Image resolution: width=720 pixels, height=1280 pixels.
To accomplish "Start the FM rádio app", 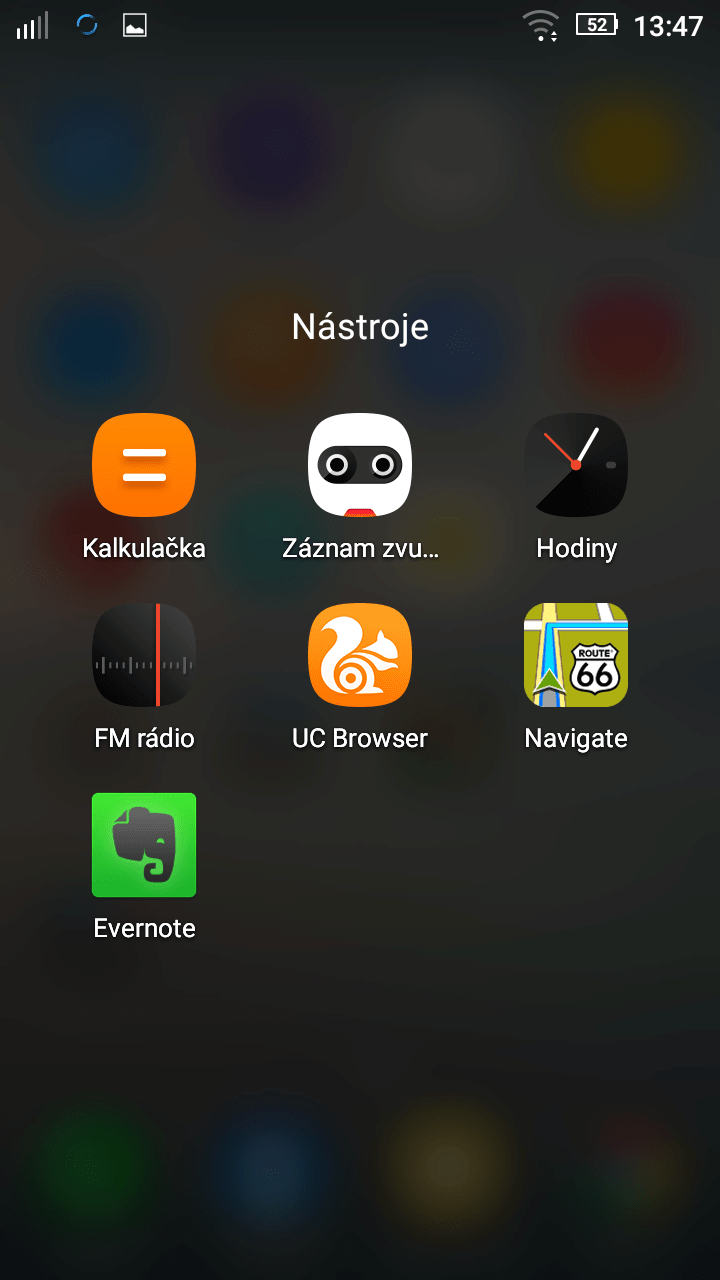I will 144,656.
